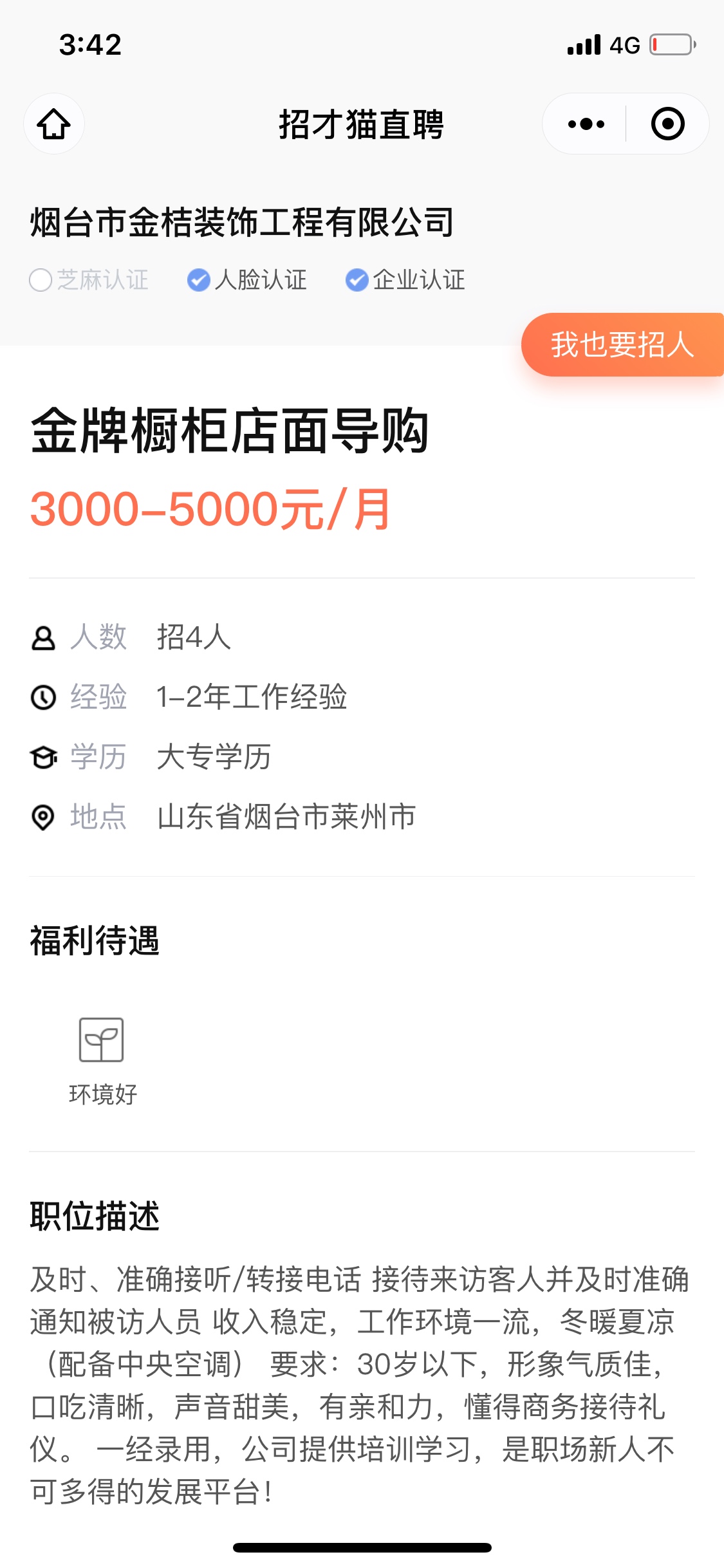Tap the home icon in the header
724x1568 pixels.
pyautogui.click(x=54, y=124)
